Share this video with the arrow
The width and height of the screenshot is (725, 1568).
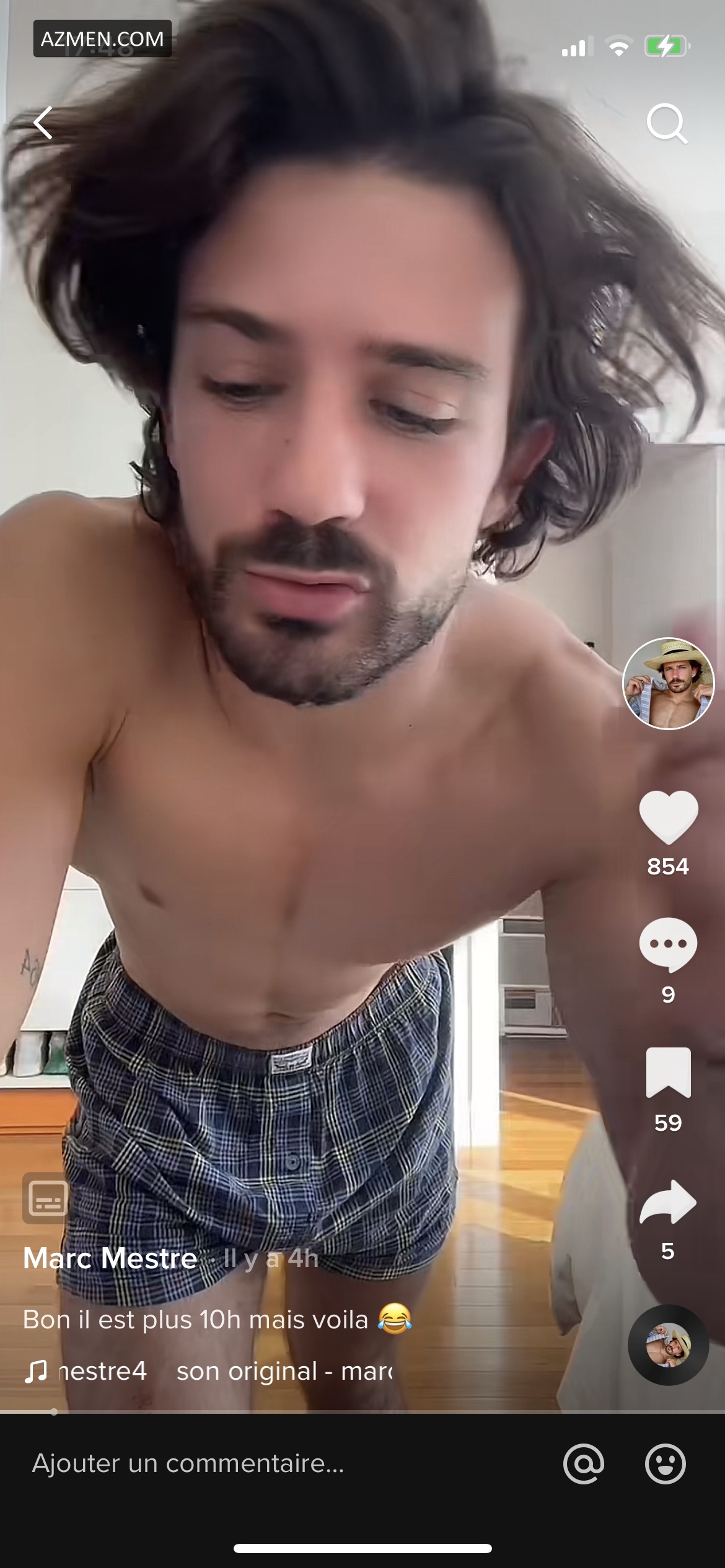[x=668, y=1202]
